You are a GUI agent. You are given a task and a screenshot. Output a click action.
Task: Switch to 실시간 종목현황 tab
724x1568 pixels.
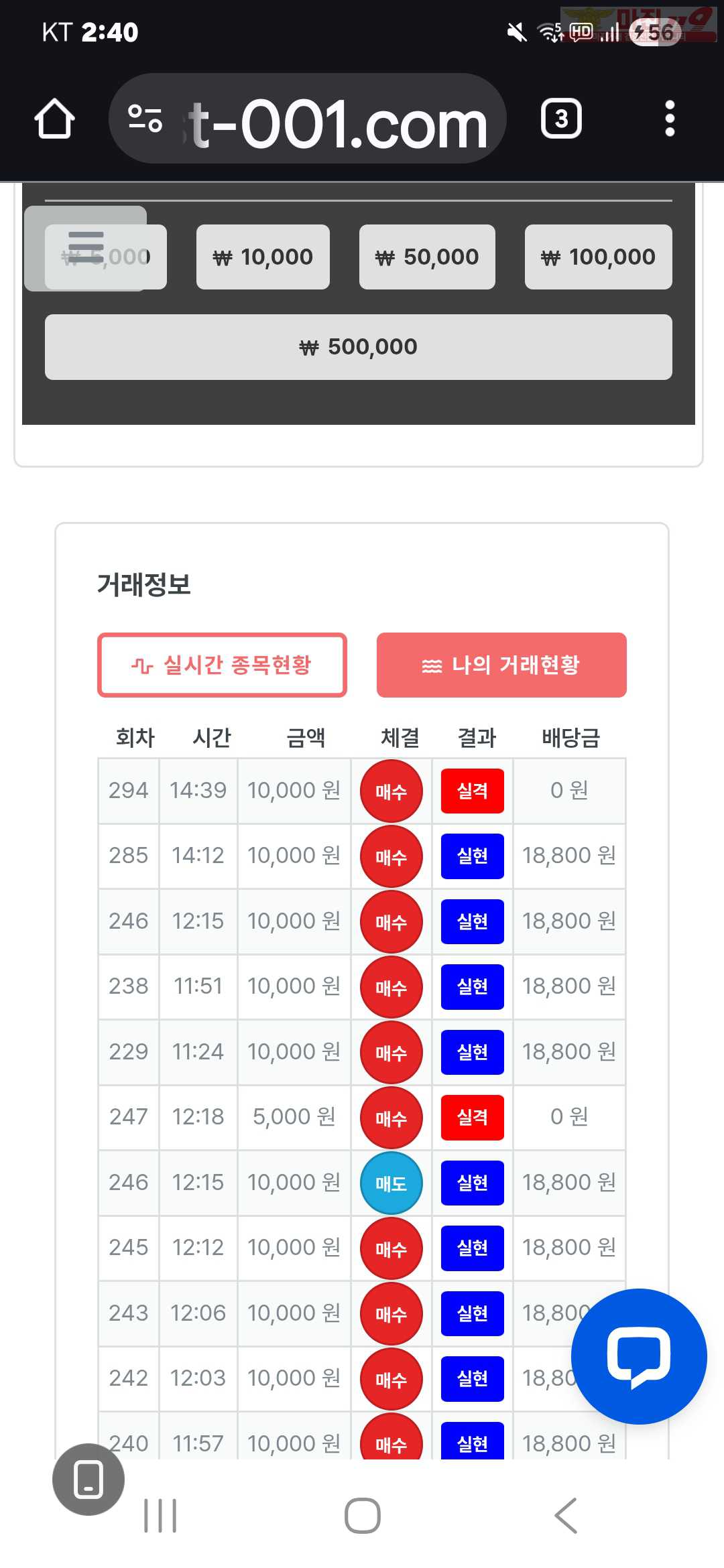222,665
